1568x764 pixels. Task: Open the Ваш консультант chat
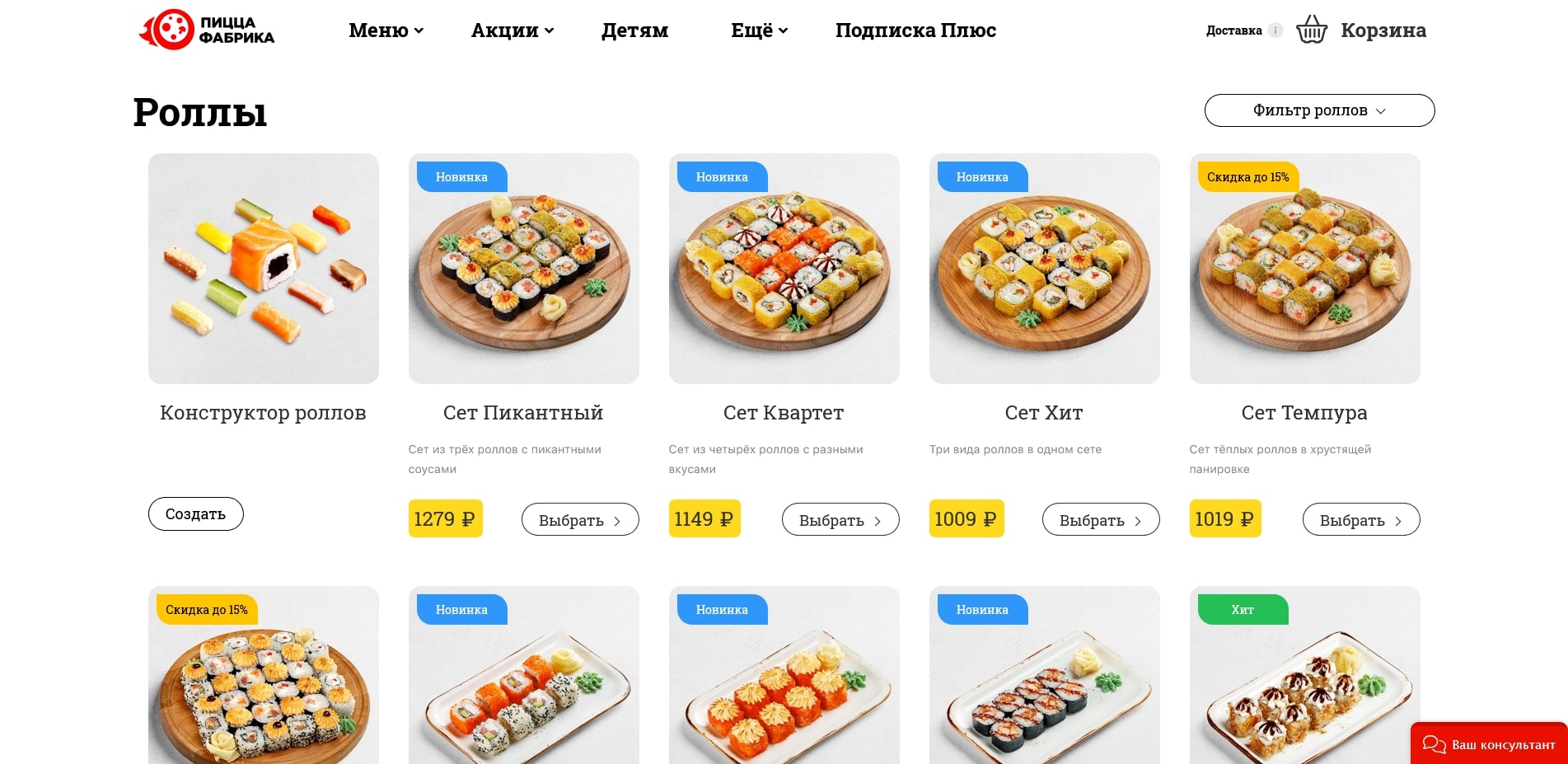click(1489, 744)
